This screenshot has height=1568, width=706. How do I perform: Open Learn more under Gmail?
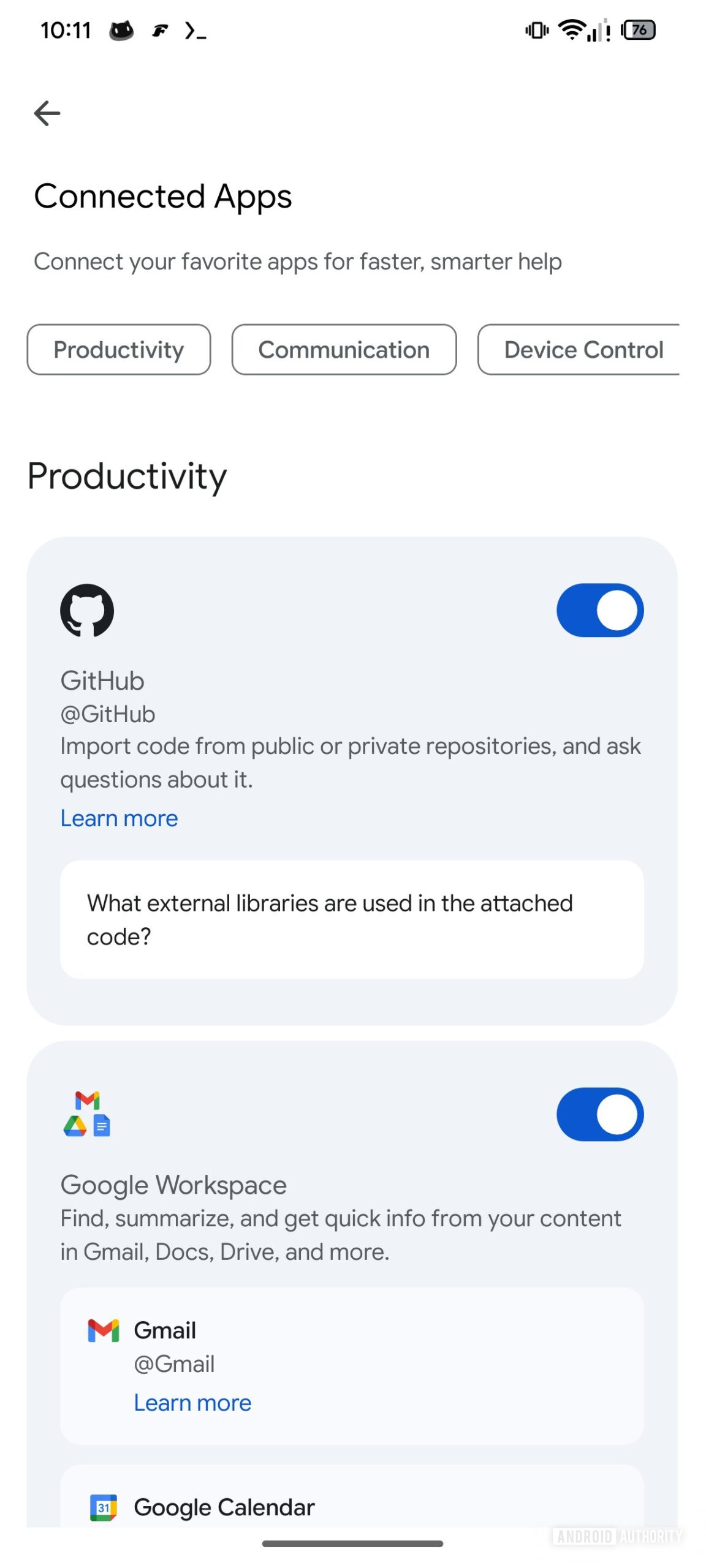(192, 1403)
